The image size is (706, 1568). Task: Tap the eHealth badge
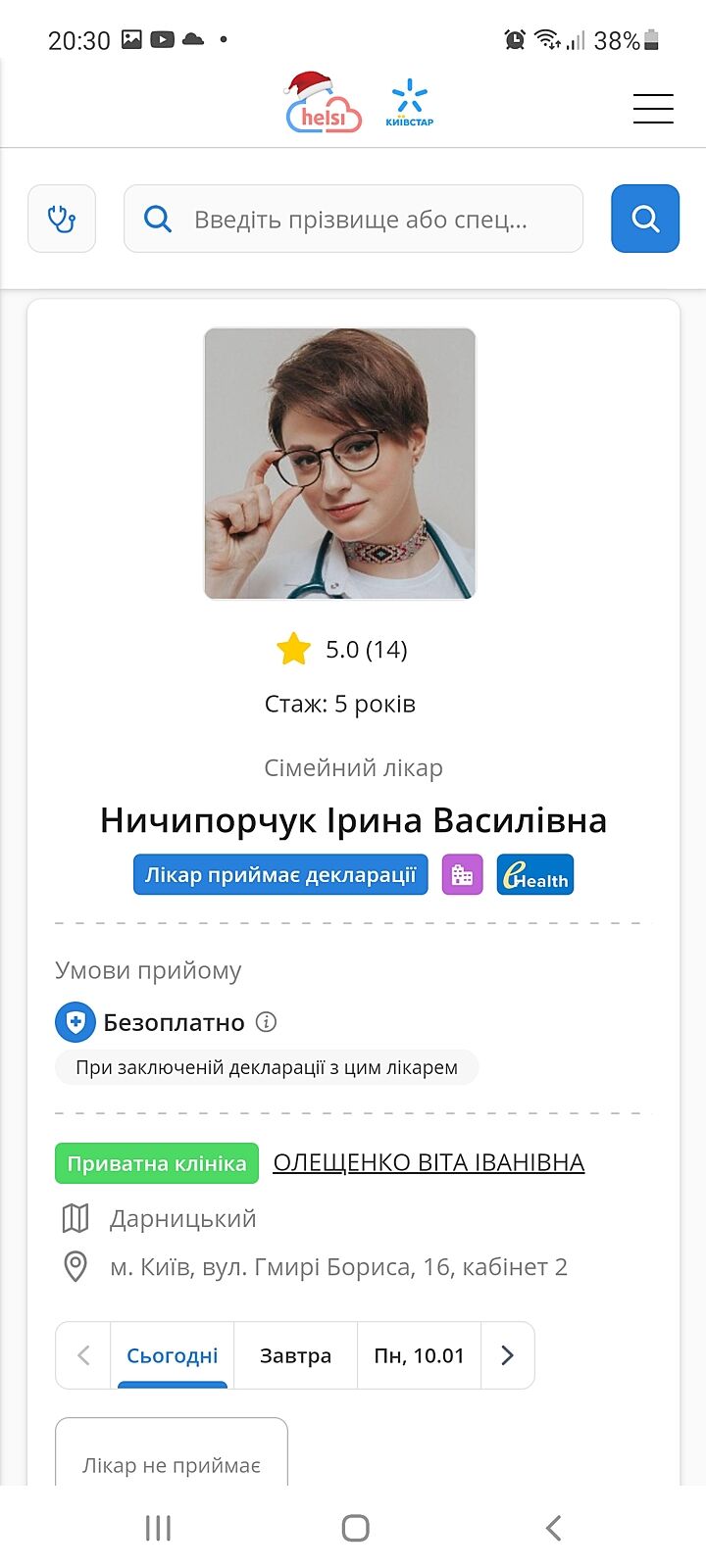[x=534, y=874]
